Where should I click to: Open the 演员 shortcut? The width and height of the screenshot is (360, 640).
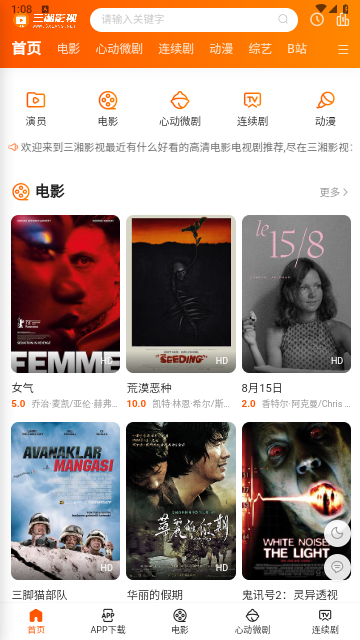(36, 109)
